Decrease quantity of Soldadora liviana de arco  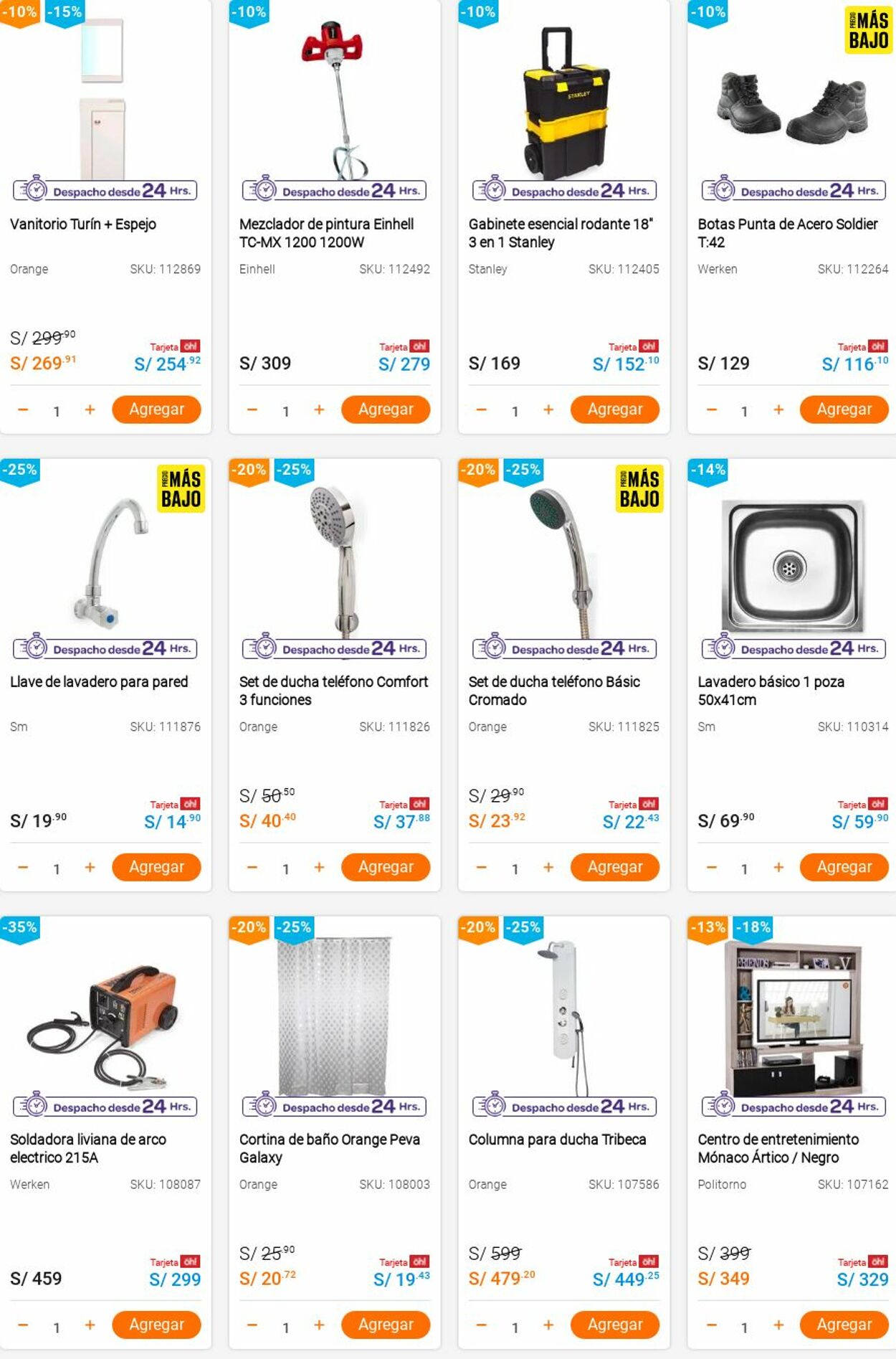click(x=23, y=1325)
